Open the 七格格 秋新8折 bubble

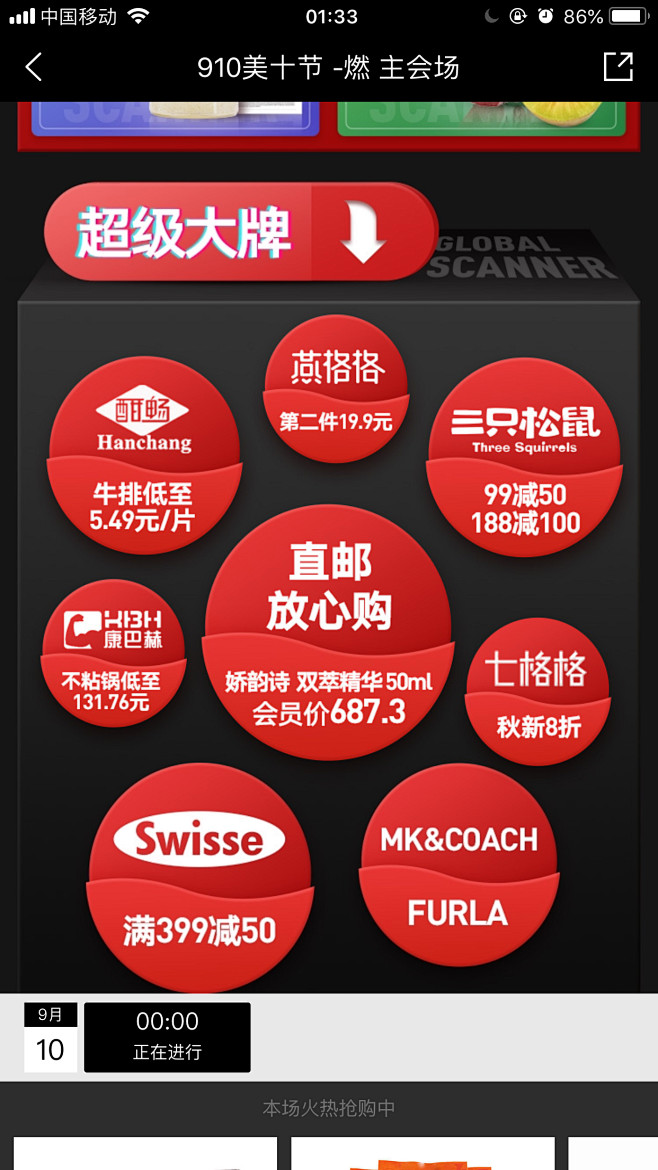(x=538, y=691)
